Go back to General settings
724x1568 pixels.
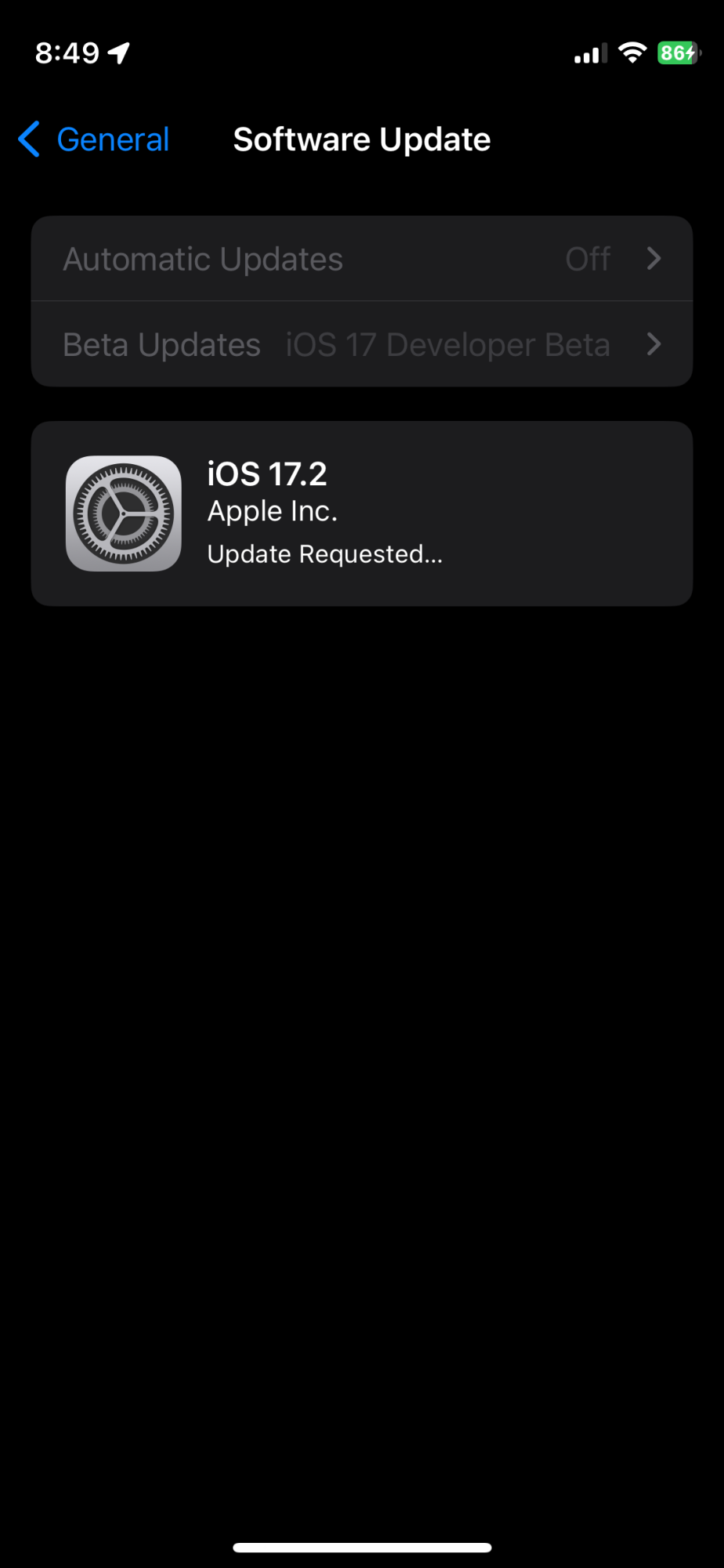click(94, 140)
